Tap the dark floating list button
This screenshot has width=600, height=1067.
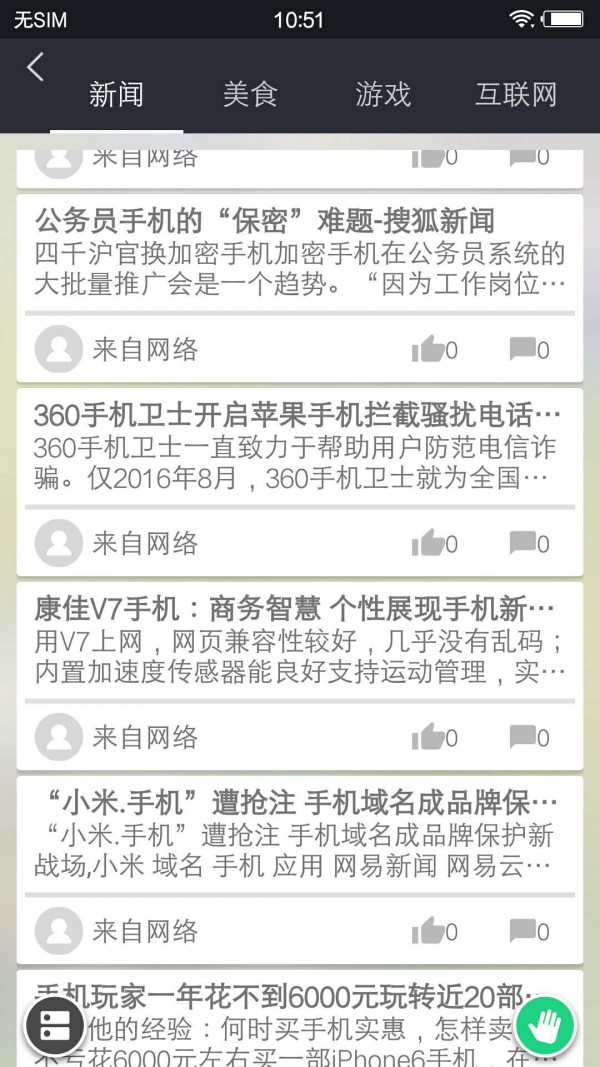coord(54,1026)
